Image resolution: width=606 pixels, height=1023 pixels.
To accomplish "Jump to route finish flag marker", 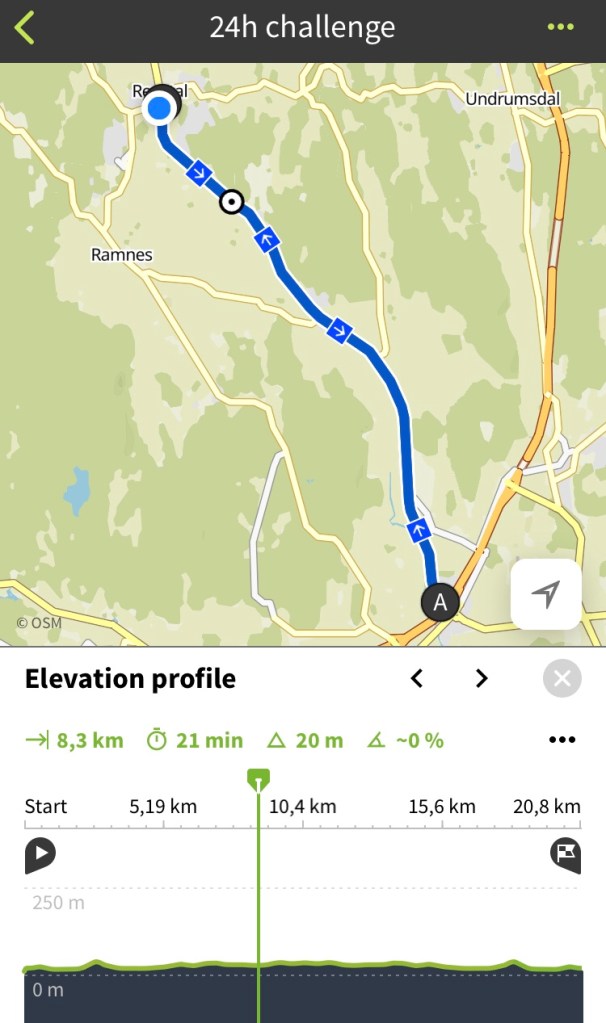I will click(565, 855).
